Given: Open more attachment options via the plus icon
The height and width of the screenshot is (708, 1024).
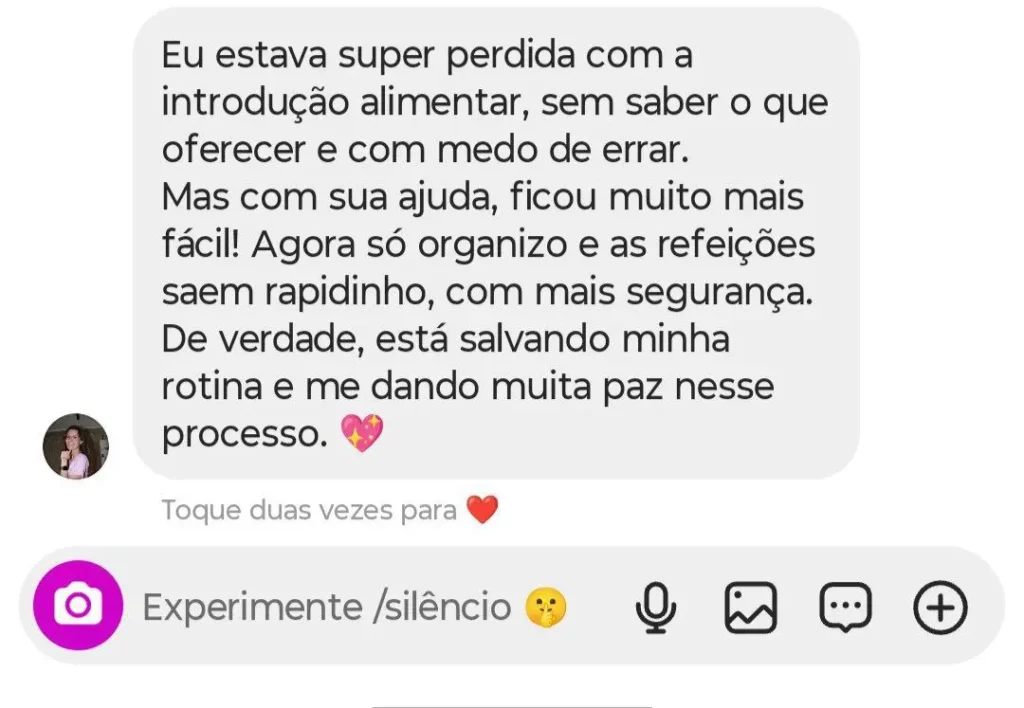Looking at the screenshot, I should click(940, 606).
